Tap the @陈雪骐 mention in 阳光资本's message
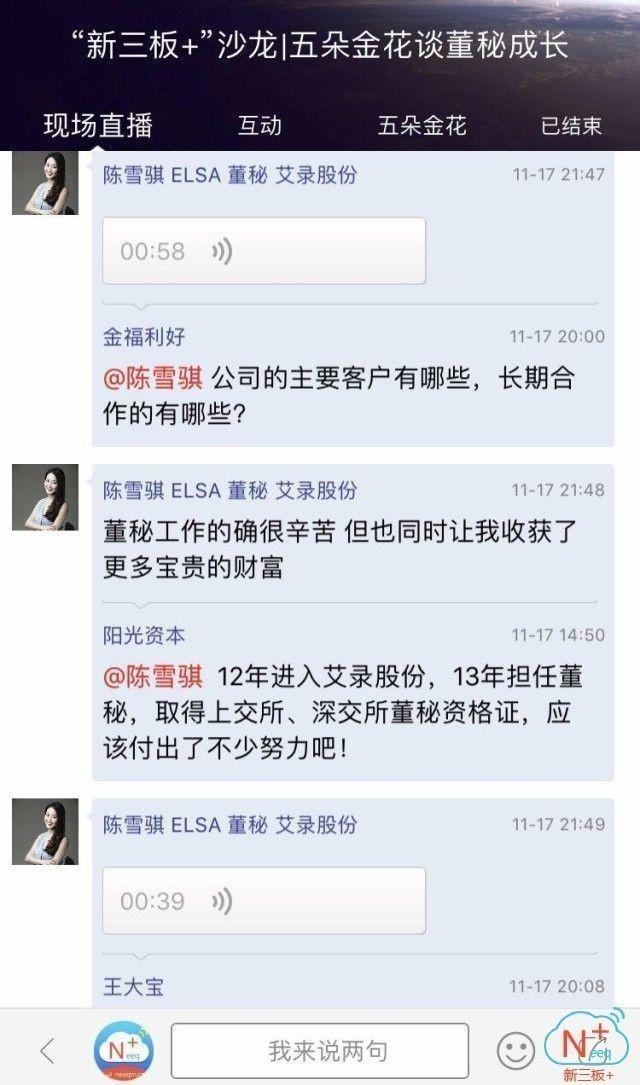640x1085 pixels. point(154,676)
